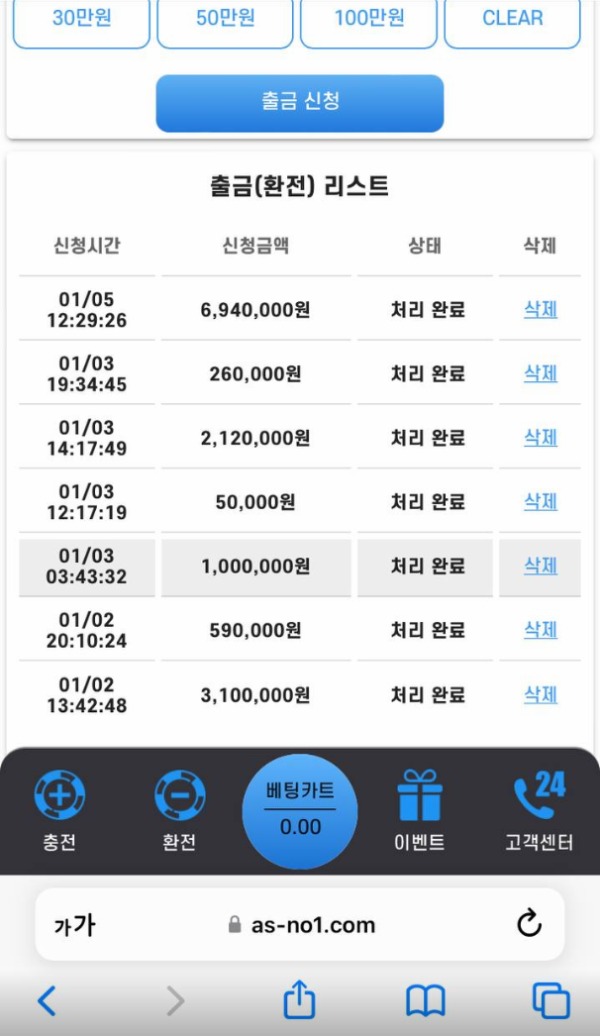Select the 30만원 amount button

tap(80, 20)
